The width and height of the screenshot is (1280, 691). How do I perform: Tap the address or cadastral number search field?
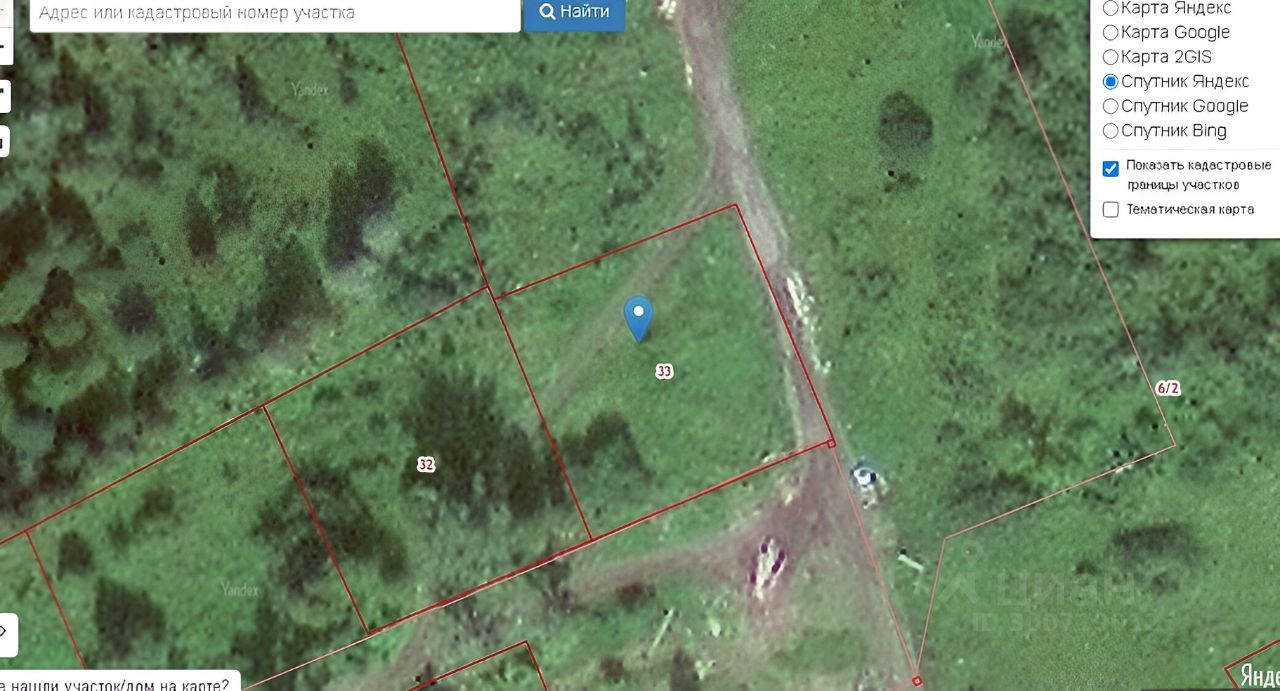pos(275,14)
